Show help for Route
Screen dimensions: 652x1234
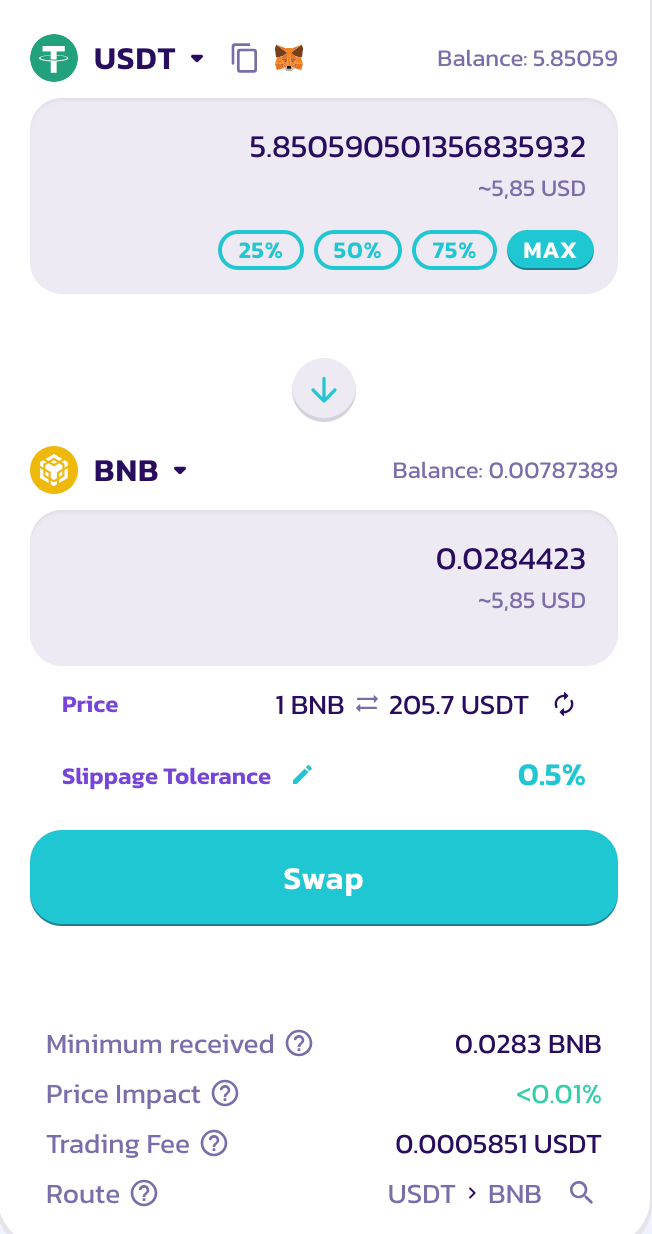145,1194
